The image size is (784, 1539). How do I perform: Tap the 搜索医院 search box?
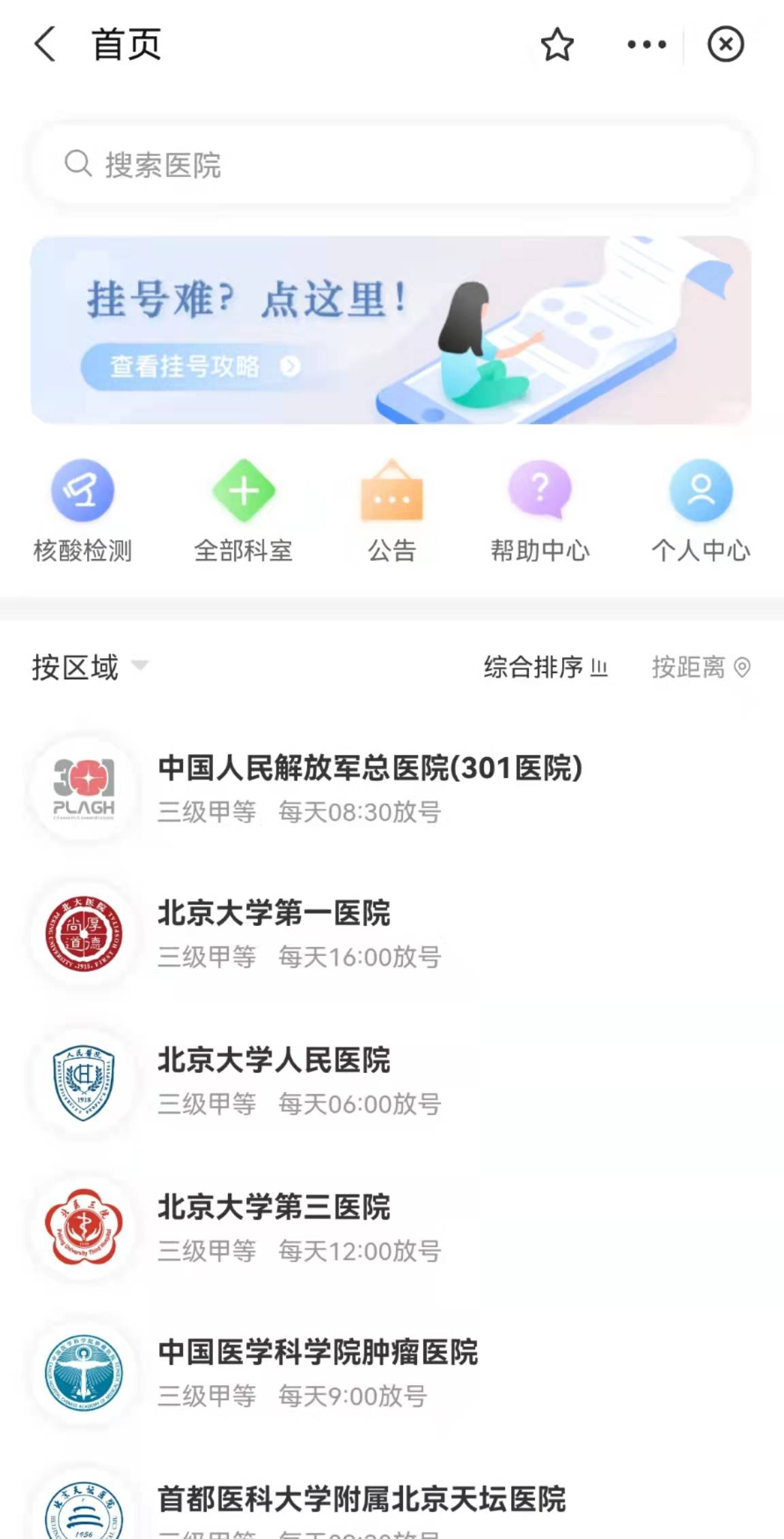391,165
